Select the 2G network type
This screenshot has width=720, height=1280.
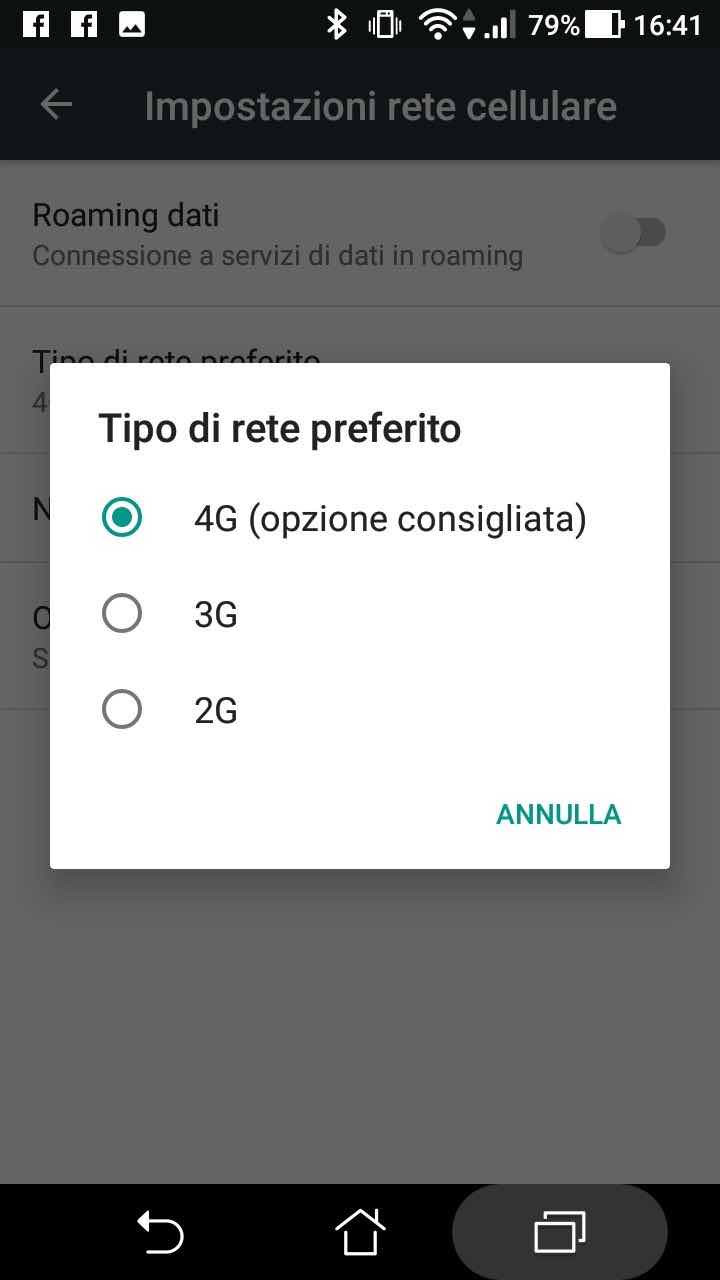pyautogui.click(x=360, y=710)
